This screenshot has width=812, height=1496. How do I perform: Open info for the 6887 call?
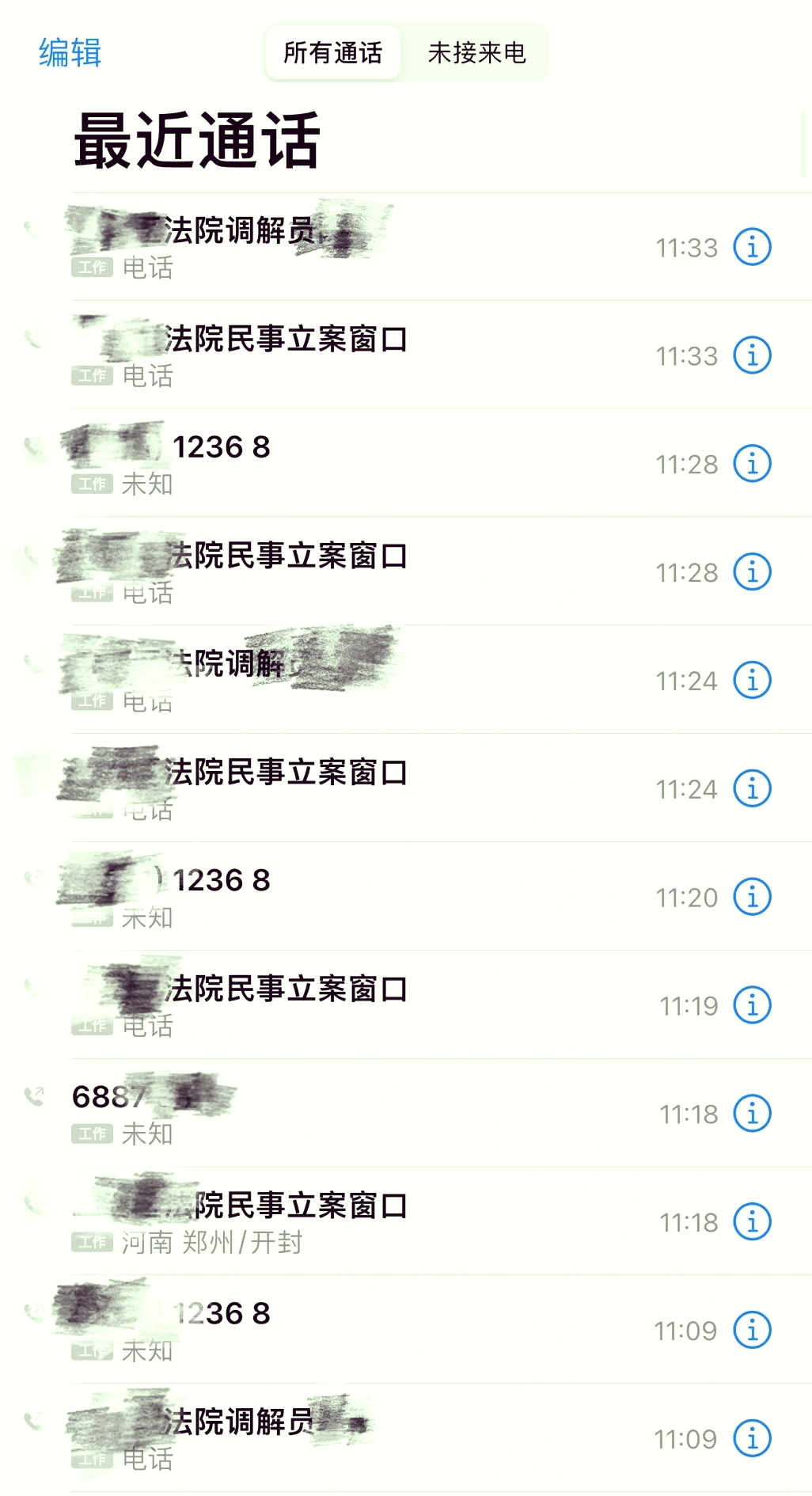click(752, 1114)
